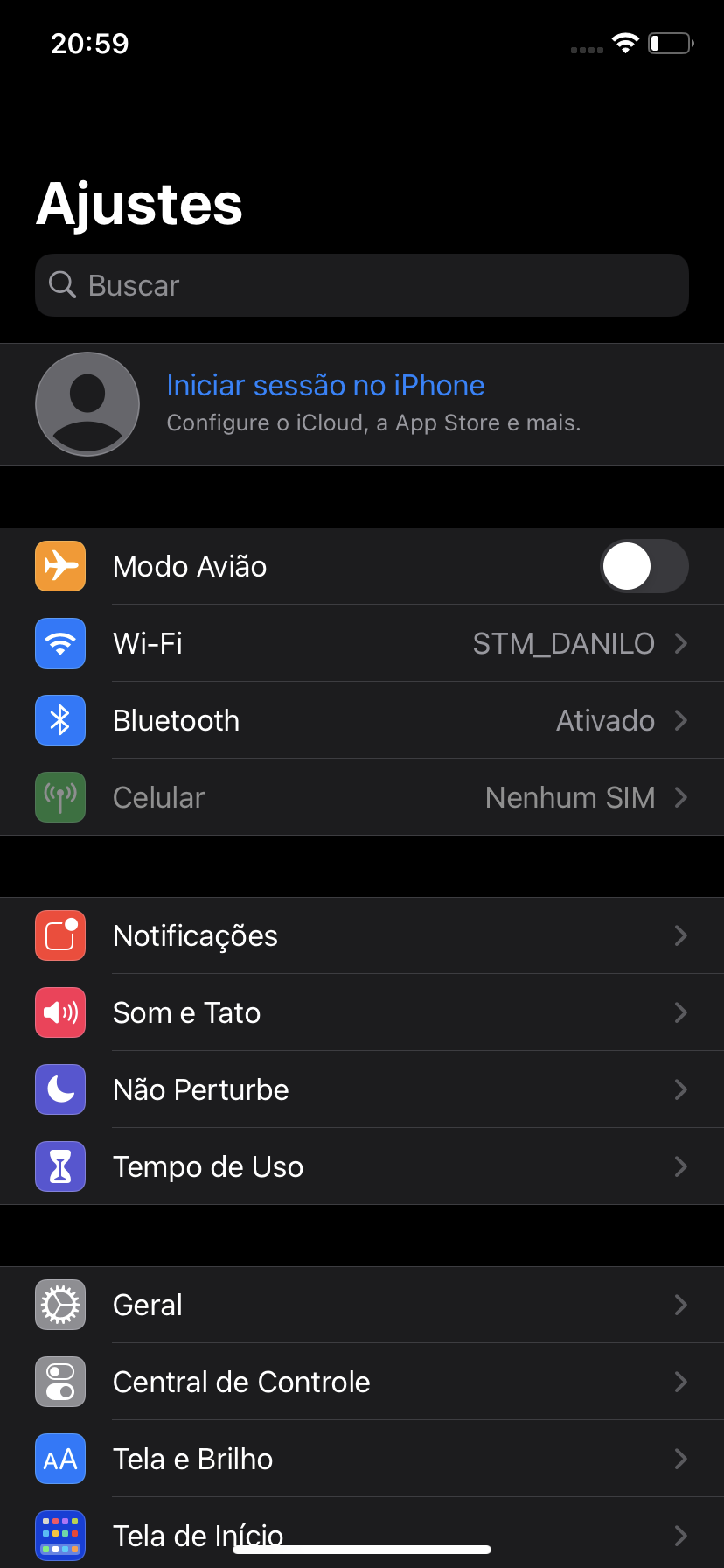Tap the Buscar search field

click(362, 285)
